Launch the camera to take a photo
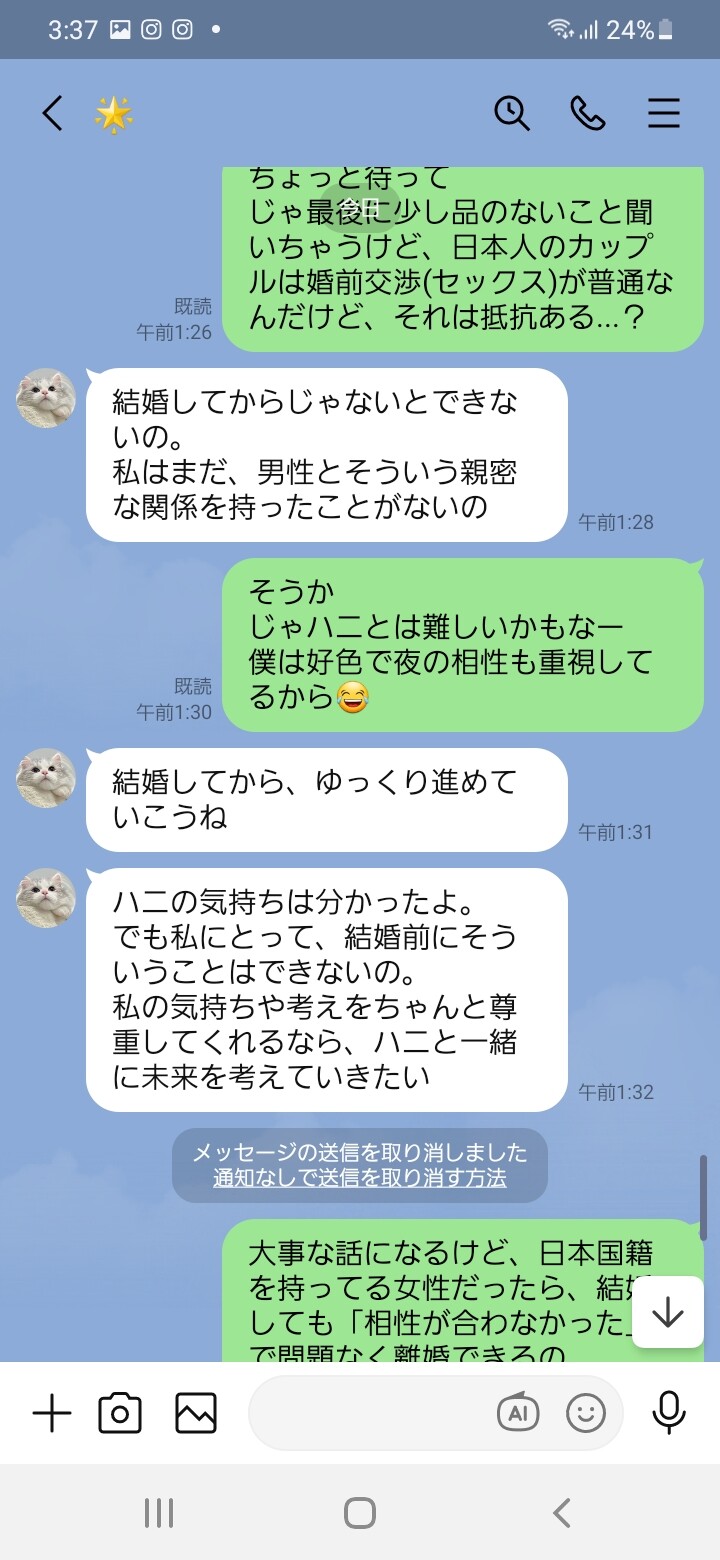 point(120,1413)
